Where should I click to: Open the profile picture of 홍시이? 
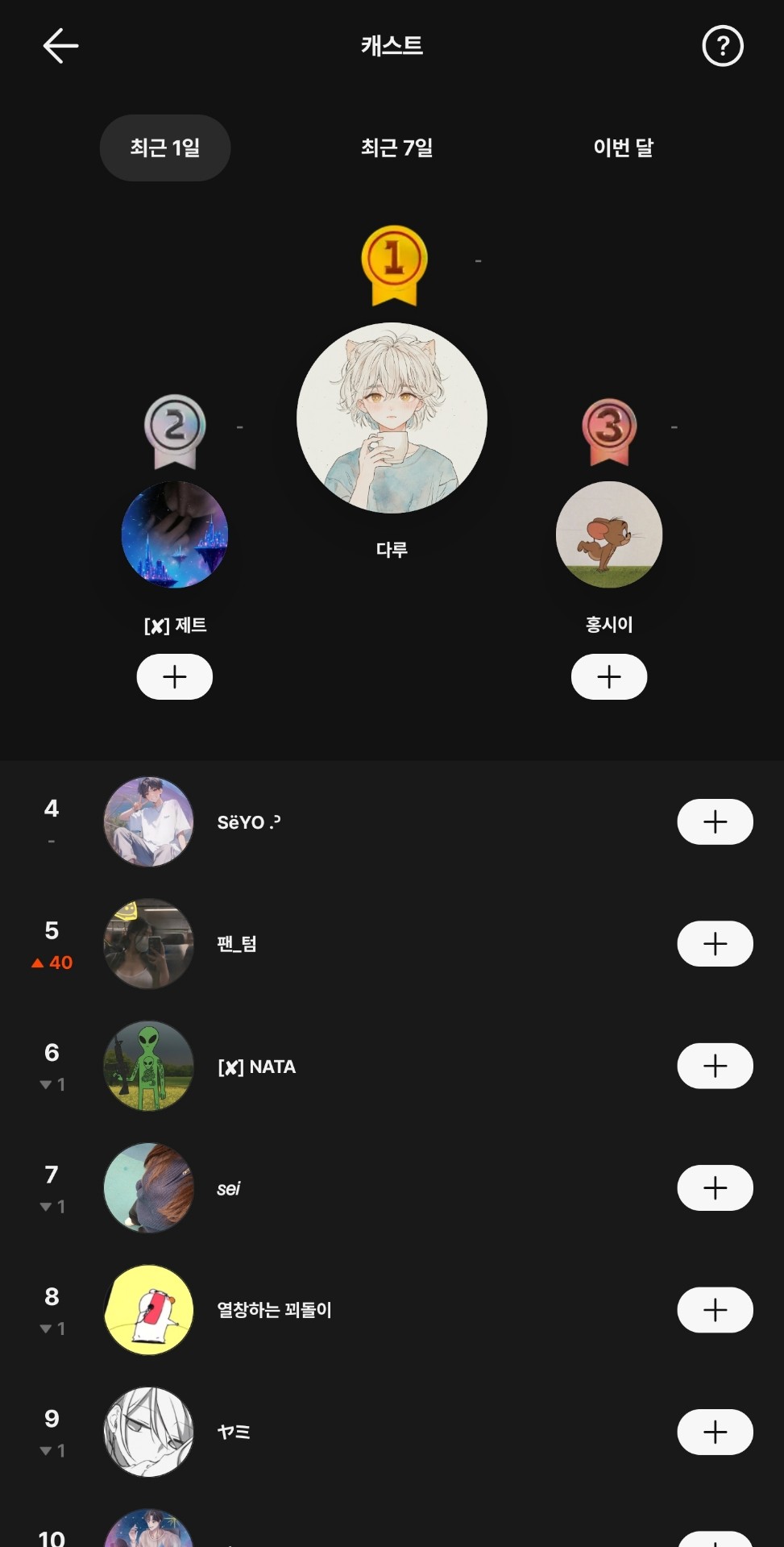pos(608,534)
